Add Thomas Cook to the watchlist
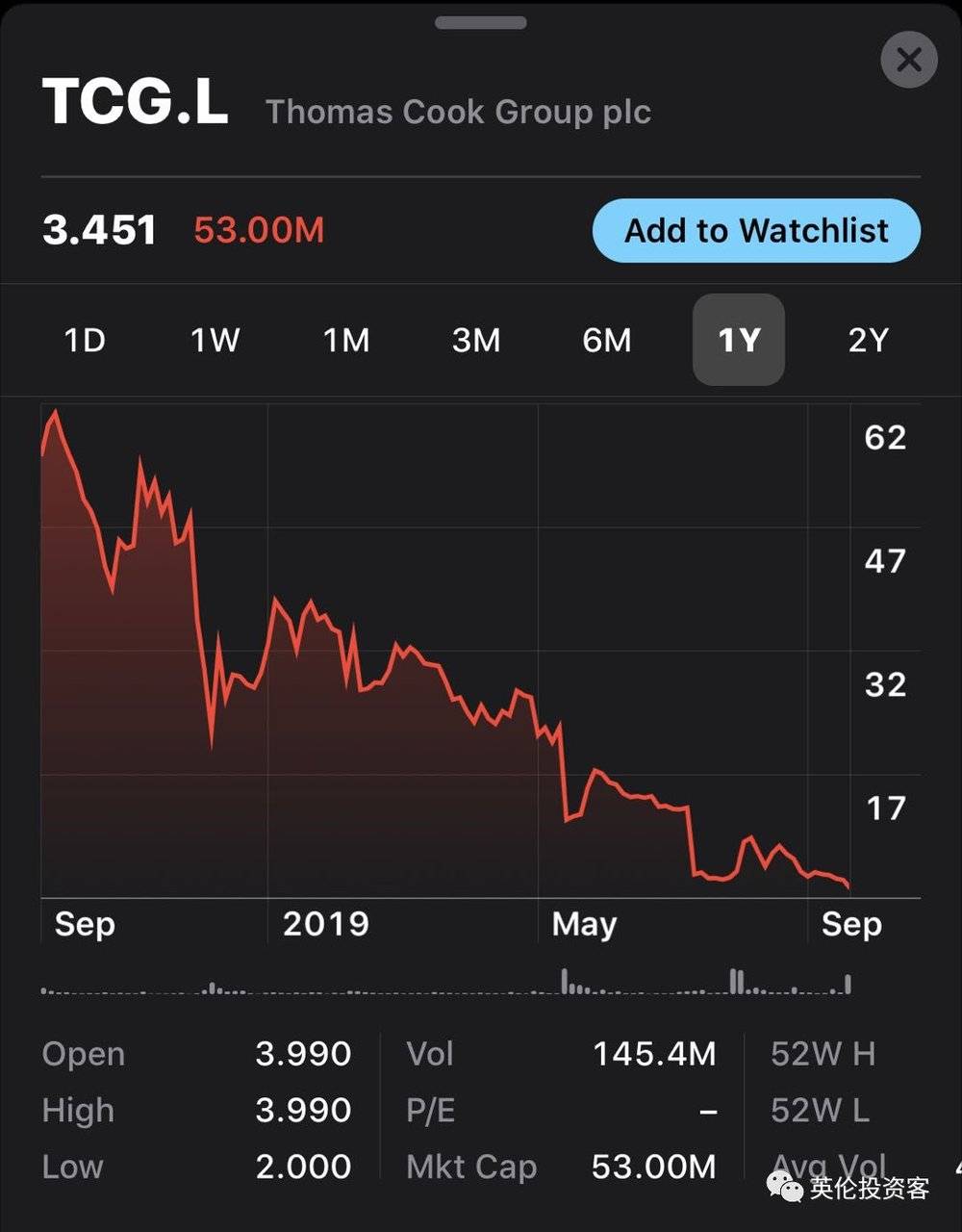 click(x=756, y=231)
